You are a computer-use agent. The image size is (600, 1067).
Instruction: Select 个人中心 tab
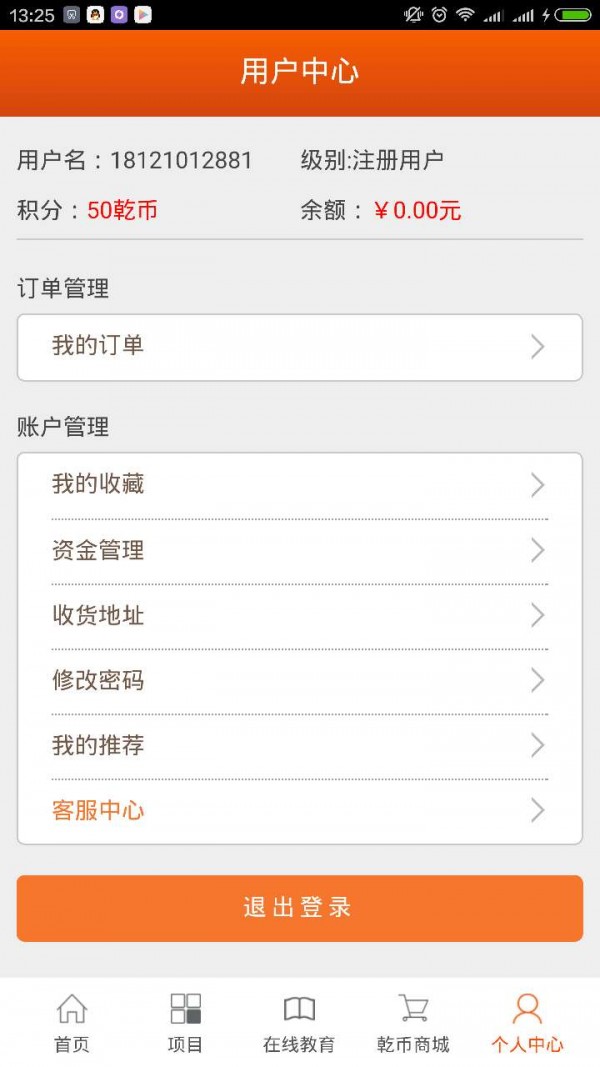[527, 1022]
